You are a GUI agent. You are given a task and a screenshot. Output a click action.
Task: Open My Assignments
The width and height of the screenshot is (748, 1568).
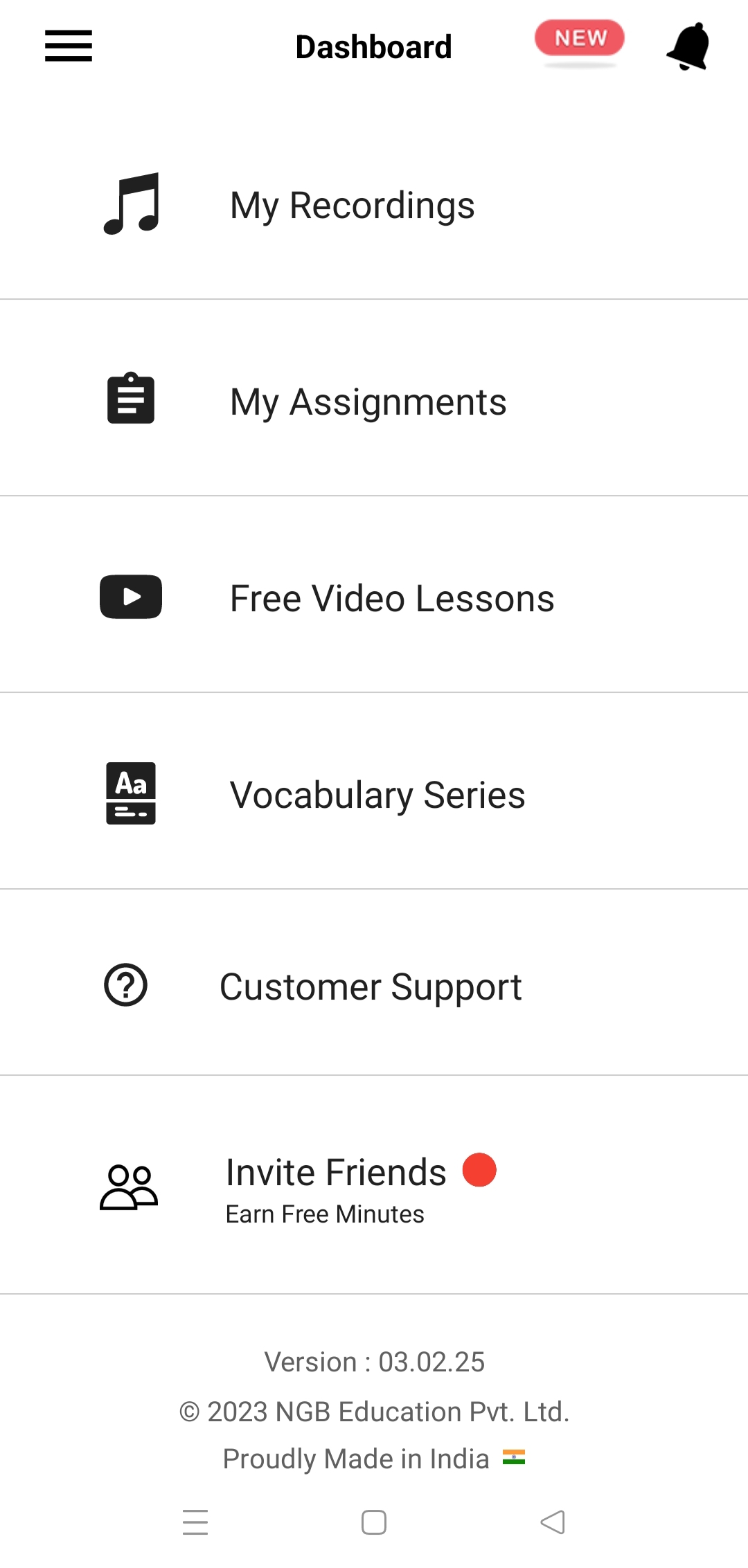pyautogui.click(x=368, y=400)
